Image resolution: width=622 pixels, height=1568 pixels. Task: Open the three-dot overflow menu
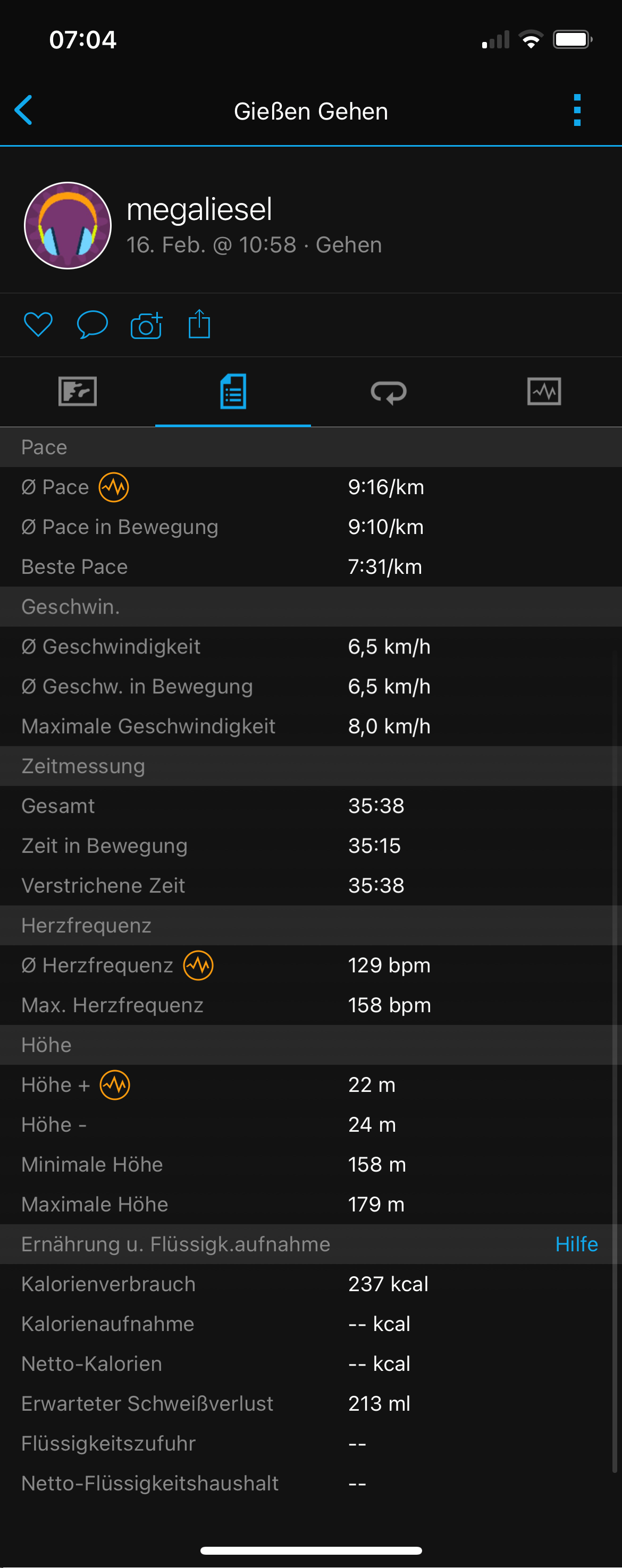576,110
